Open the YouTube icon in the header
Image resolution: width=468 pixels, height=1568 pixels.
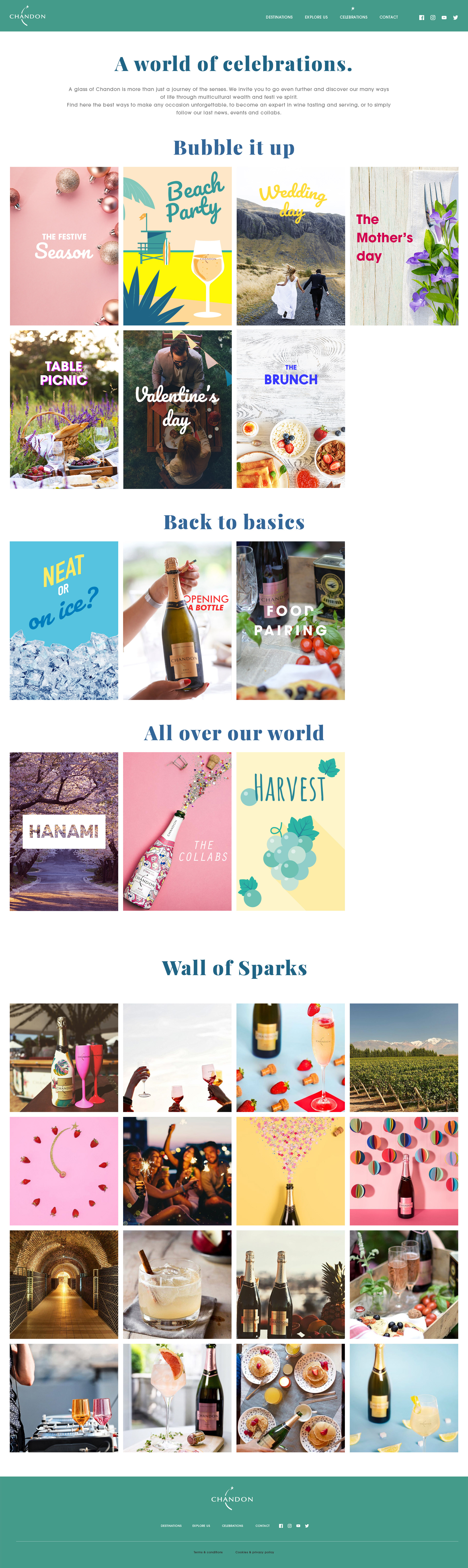(444, 18)
